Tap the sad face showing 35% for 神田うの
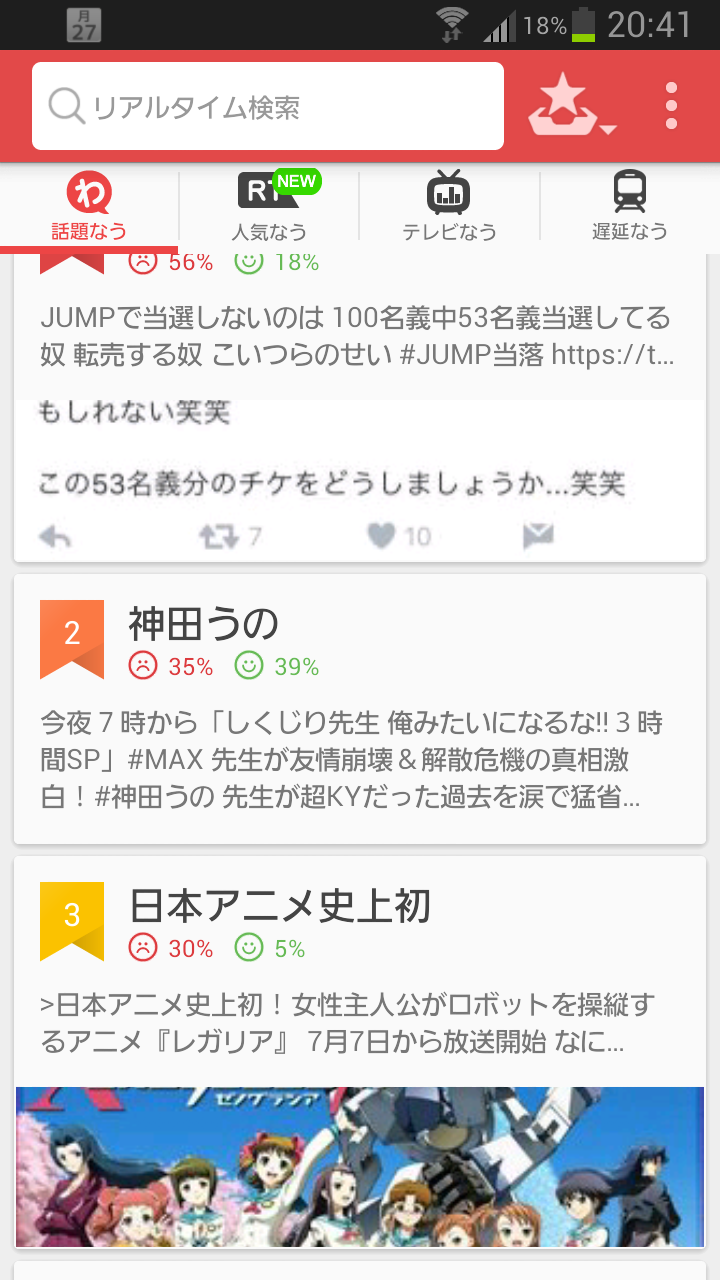Image resolution: width=720 pixels, height=1280 pixels. pos(145,664)
